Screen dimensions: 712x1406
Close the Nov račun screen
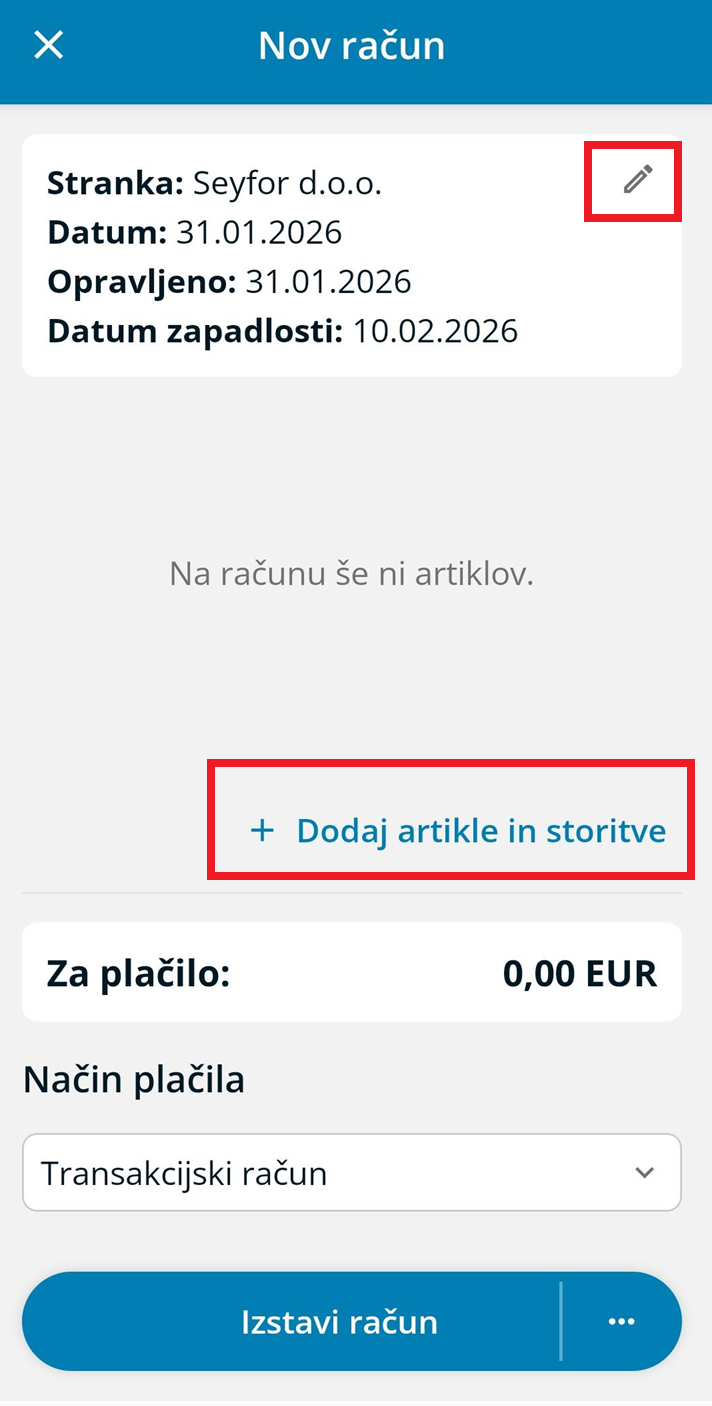coord(48,46)
